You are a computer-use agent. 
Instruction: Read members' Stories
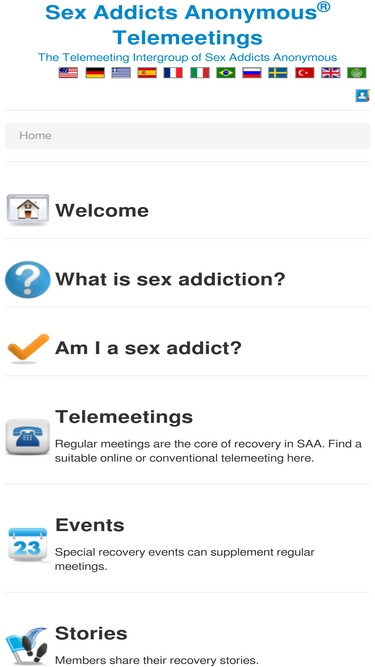[91, 633]
